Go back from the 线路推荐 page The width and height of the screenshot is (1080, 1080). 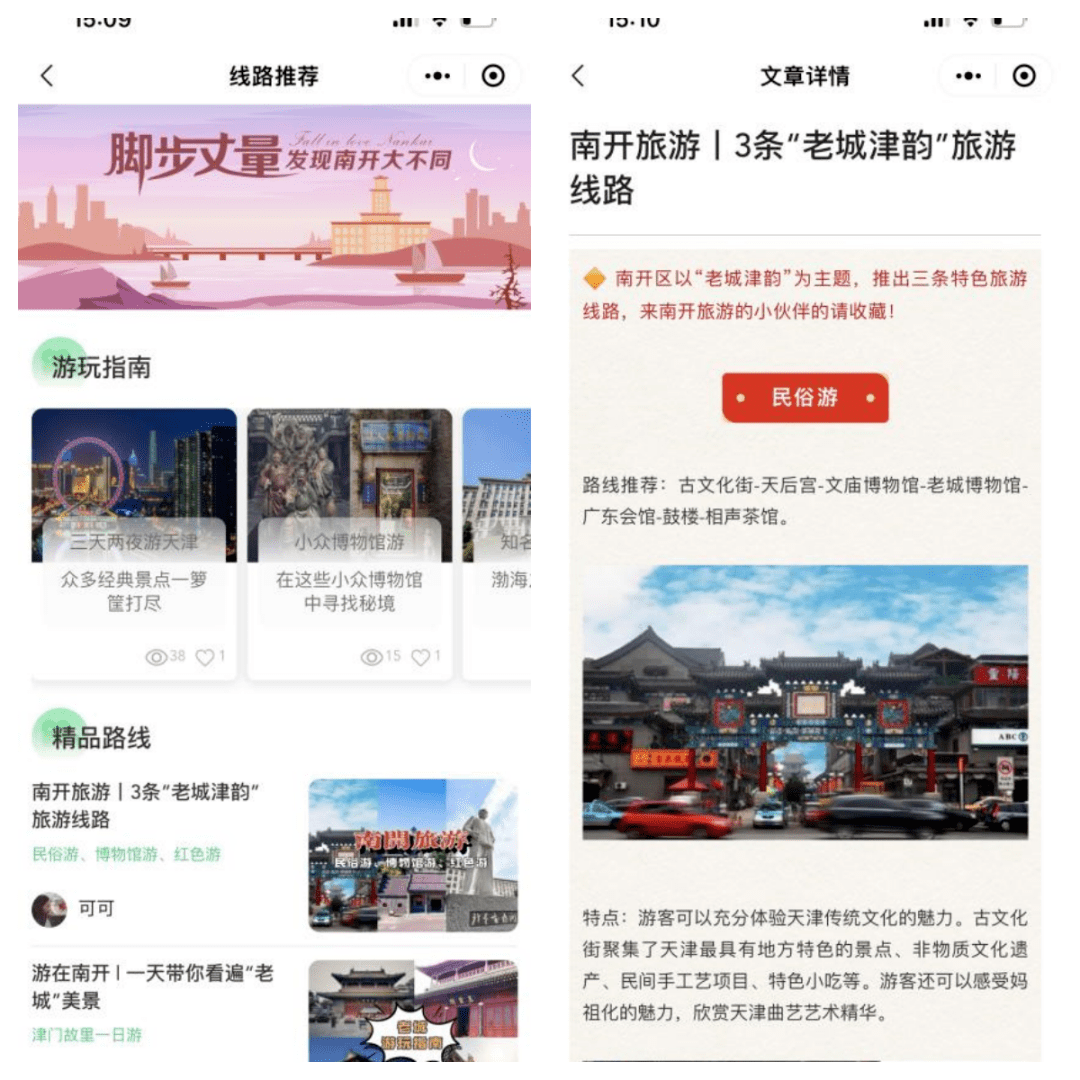pyautogui.click(x=47, y=76)
